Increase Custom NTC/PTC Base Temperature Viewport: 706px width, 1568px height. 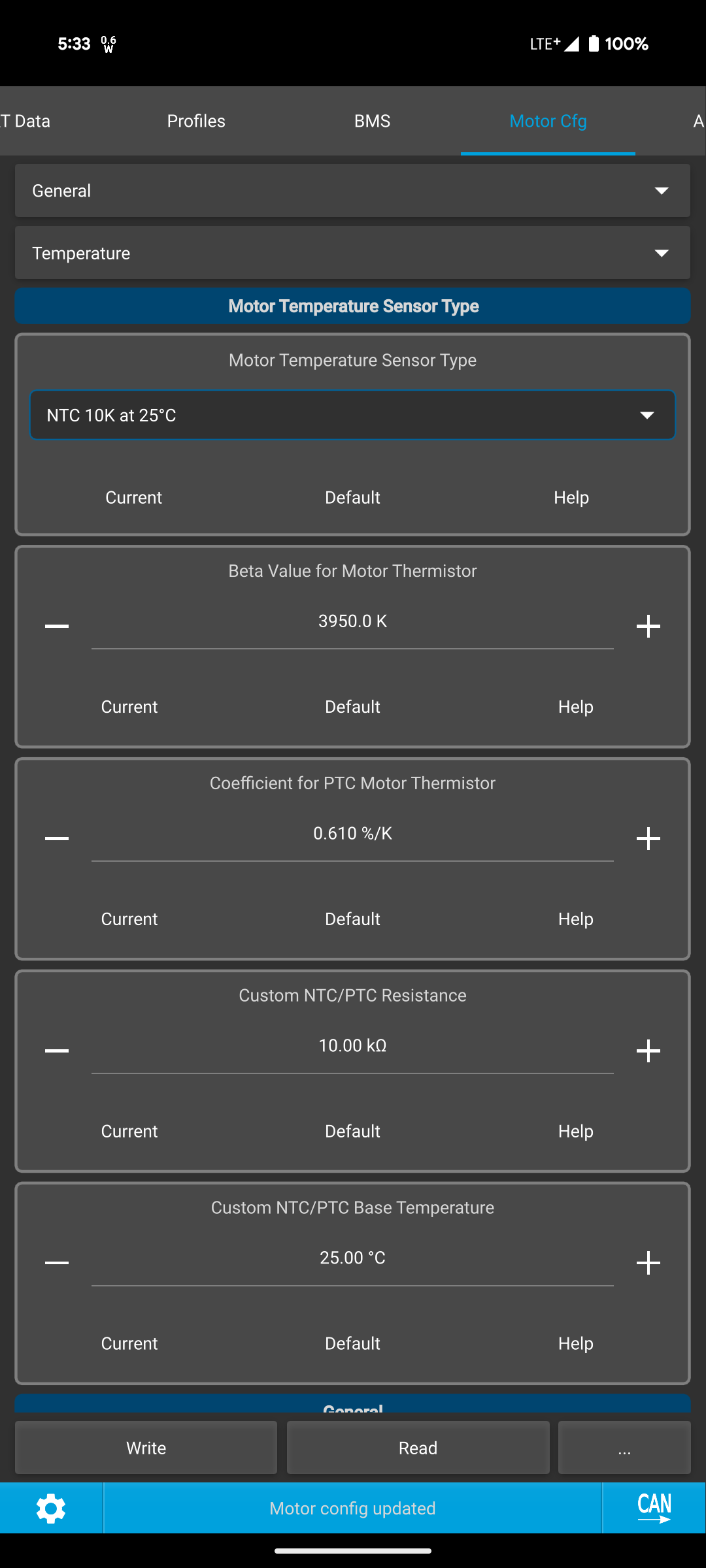648,1262
